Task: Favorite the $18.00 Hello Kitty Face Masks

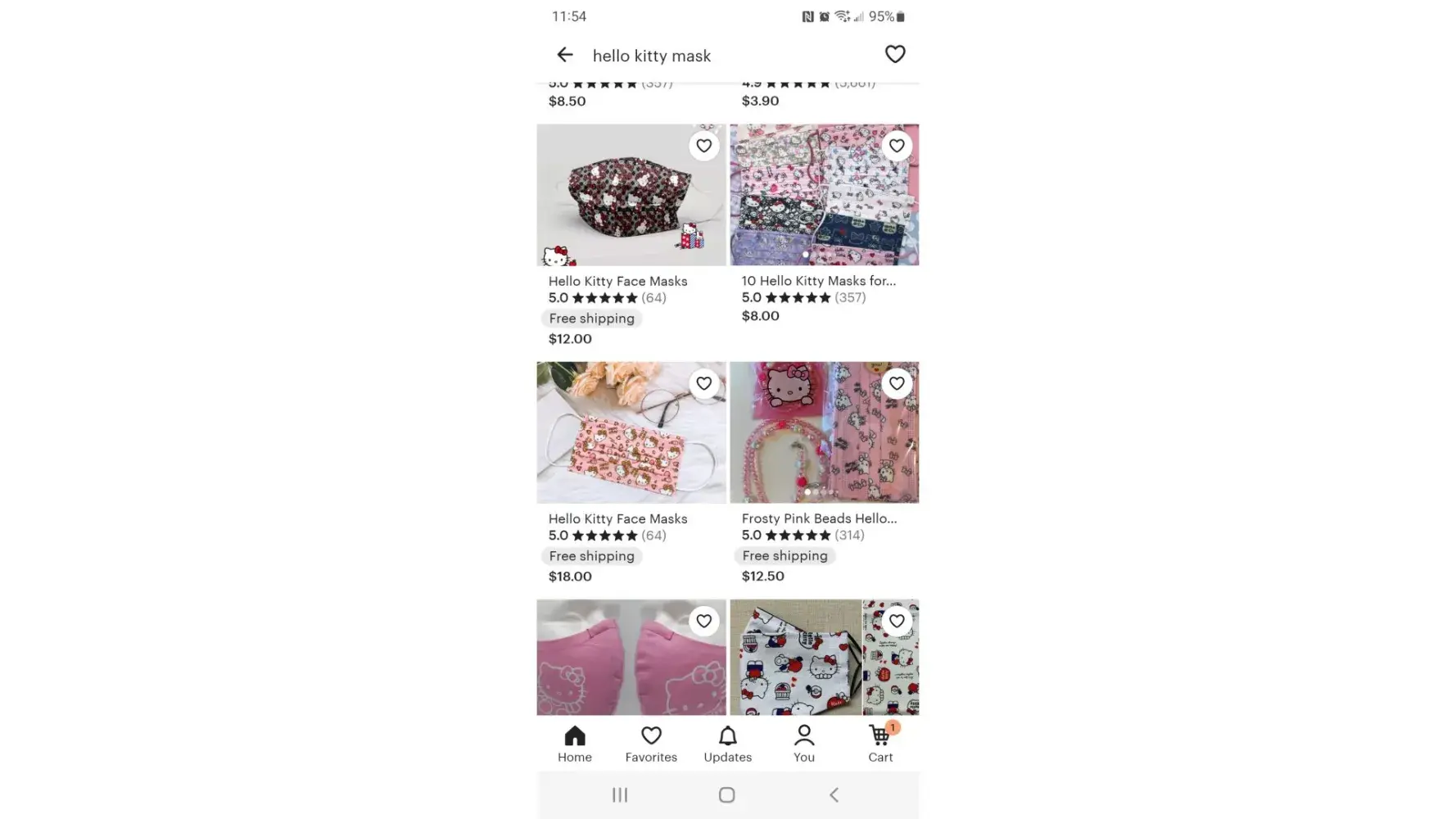Action: [703, 383]
